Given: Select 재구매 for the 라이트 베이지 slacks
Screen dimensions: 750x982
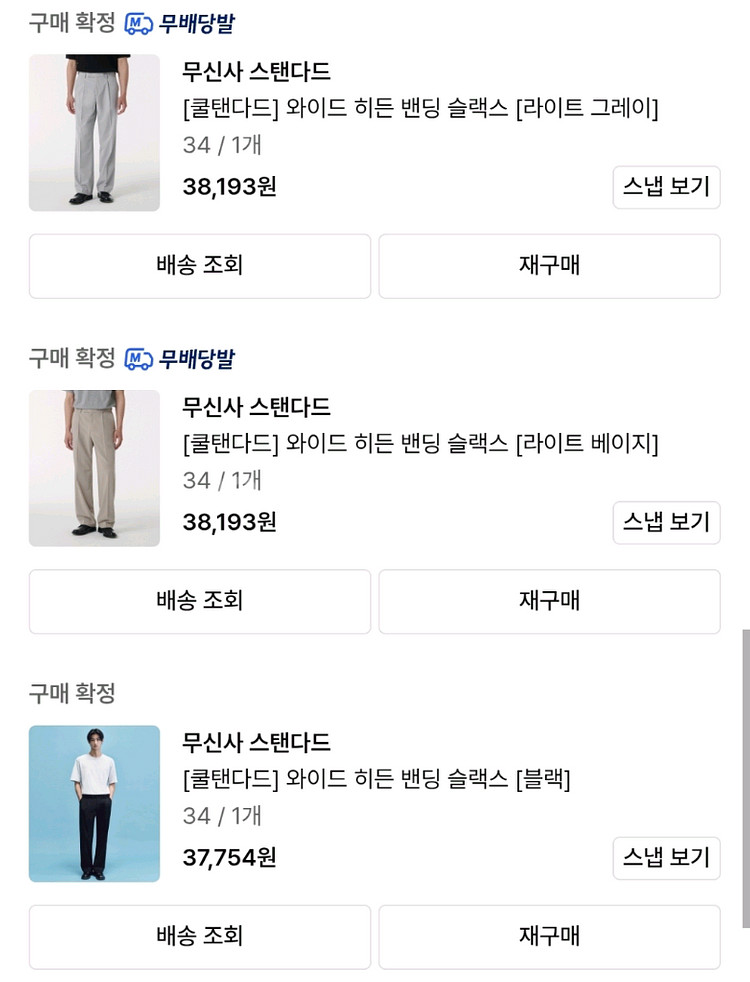Looking at the screenshot, I should point(549,601).
